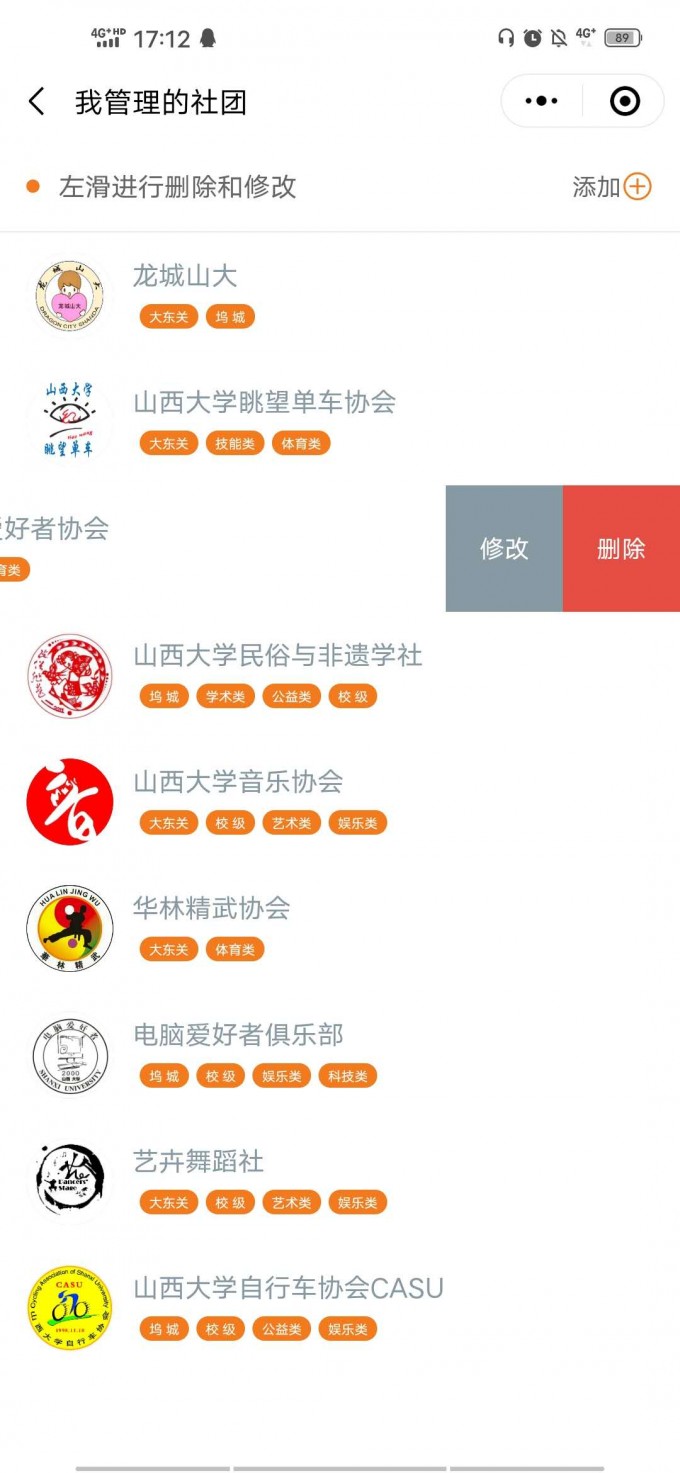Open 艺卉舞蹈社 club
Screen dimensions: 680x1473
pos(198,1161)
